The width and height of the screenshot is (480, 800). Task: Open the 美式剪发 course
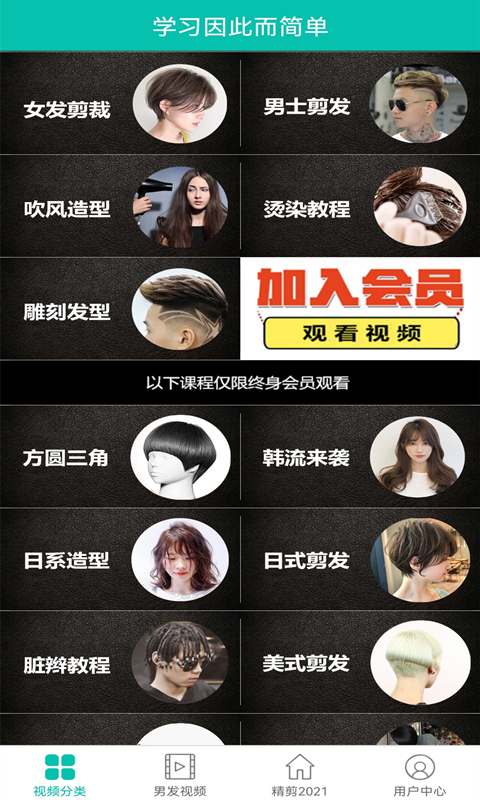coord(360,662)
